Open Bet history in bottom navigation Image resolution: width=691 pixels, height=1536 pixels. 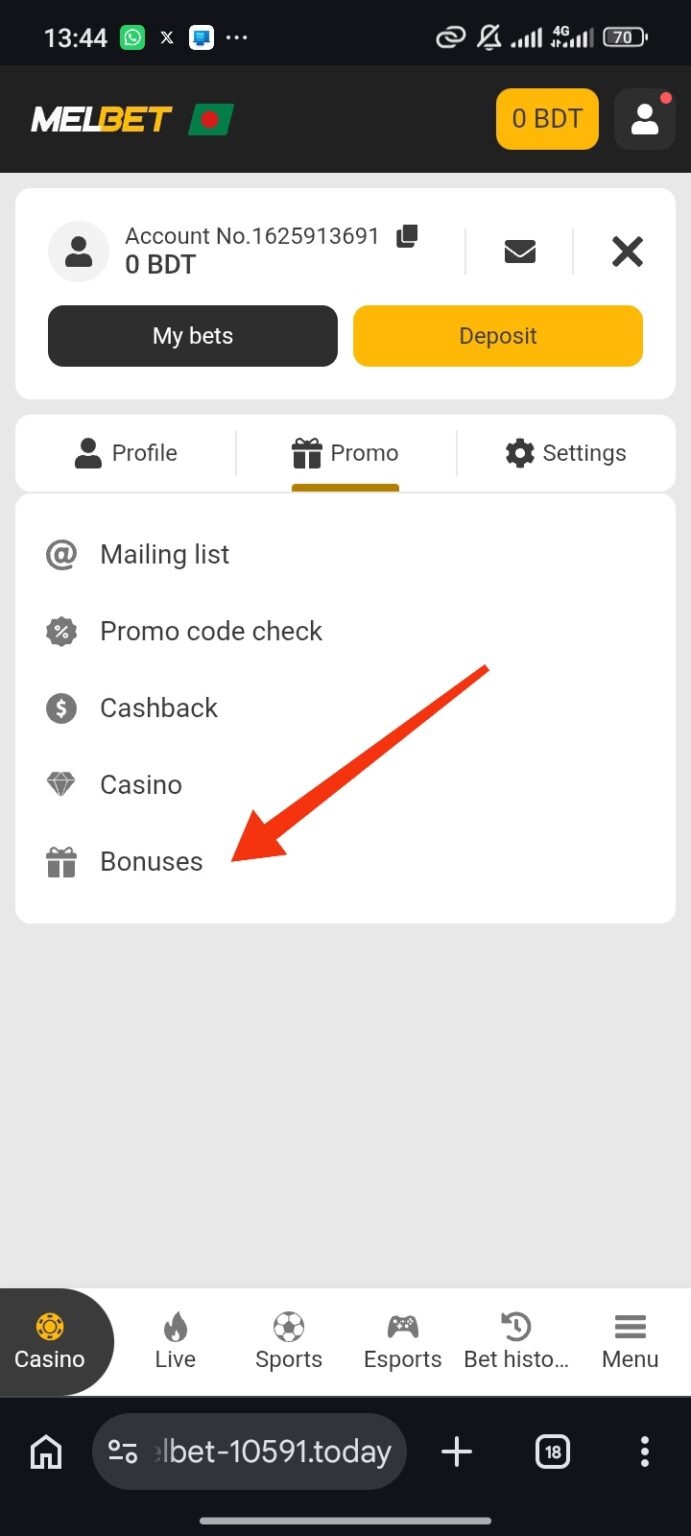pyautogui.click(x=516, y=1341)
